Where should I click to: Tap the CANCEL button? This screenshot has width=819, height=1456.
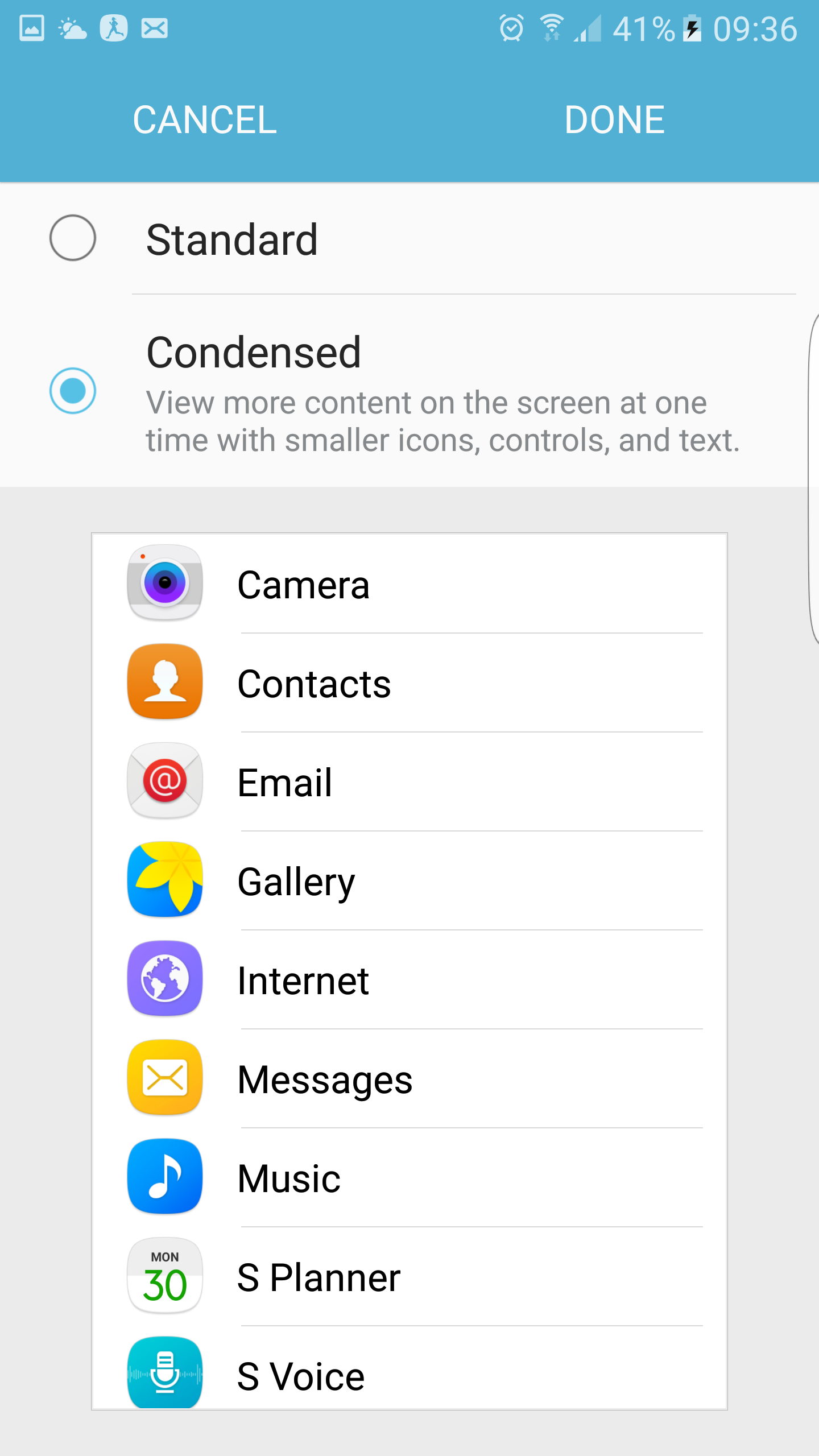tap(205, 119)
